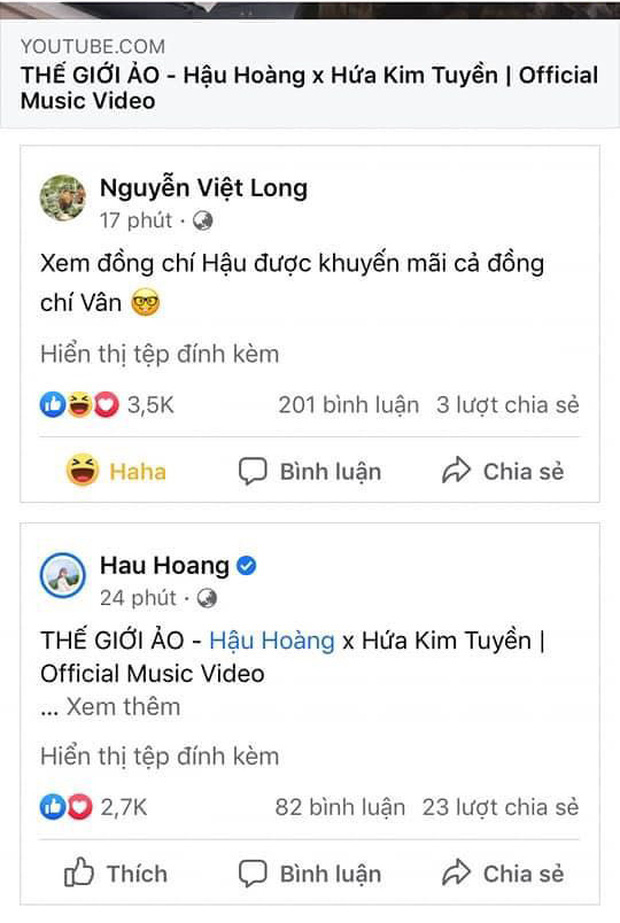Viewport: 620px width, 923px height.
Task: Tap Hau Hoang's profile picture
Action: [x=62, y=575]
